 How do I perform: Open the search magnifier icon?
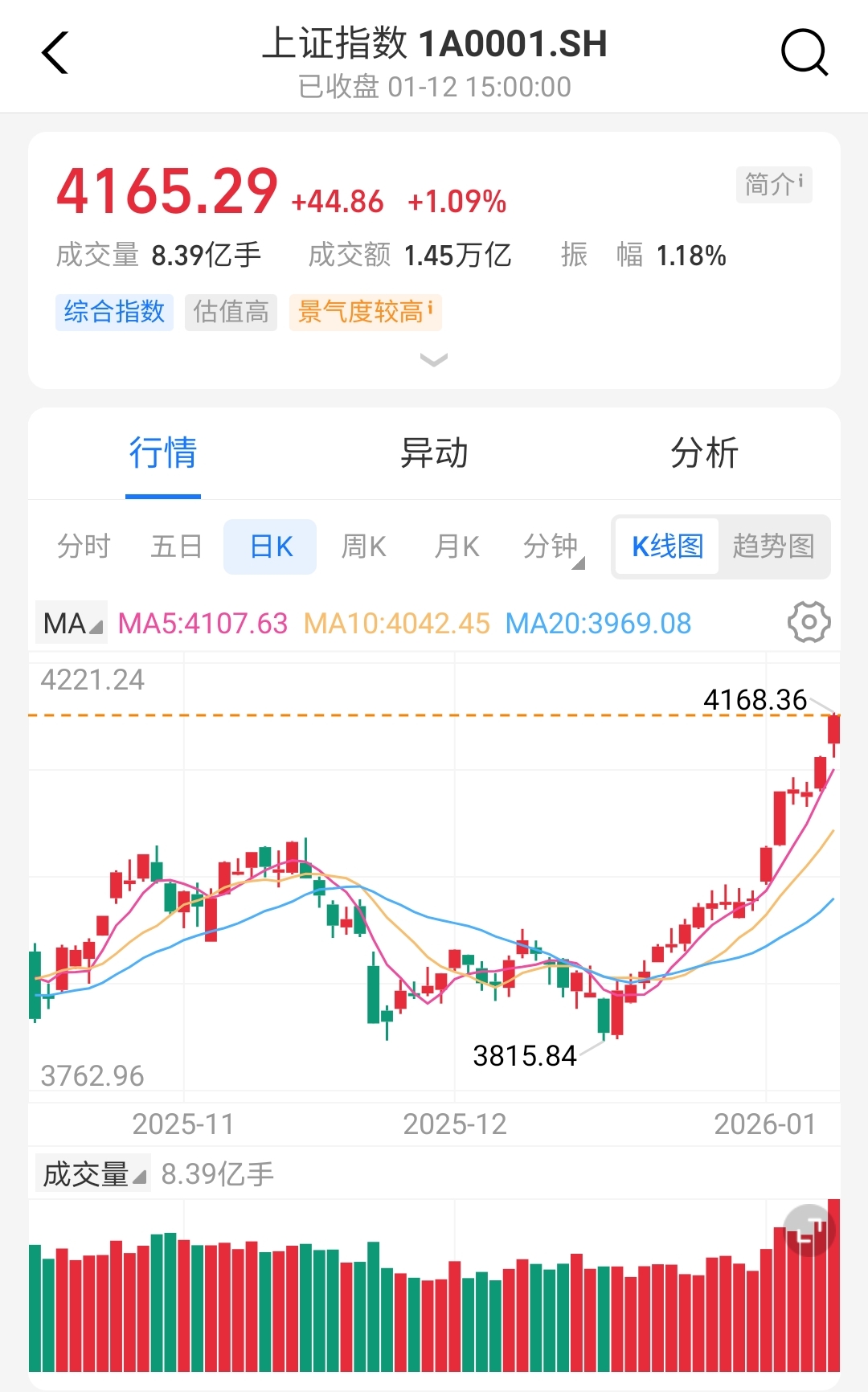[x=804, y=53]
